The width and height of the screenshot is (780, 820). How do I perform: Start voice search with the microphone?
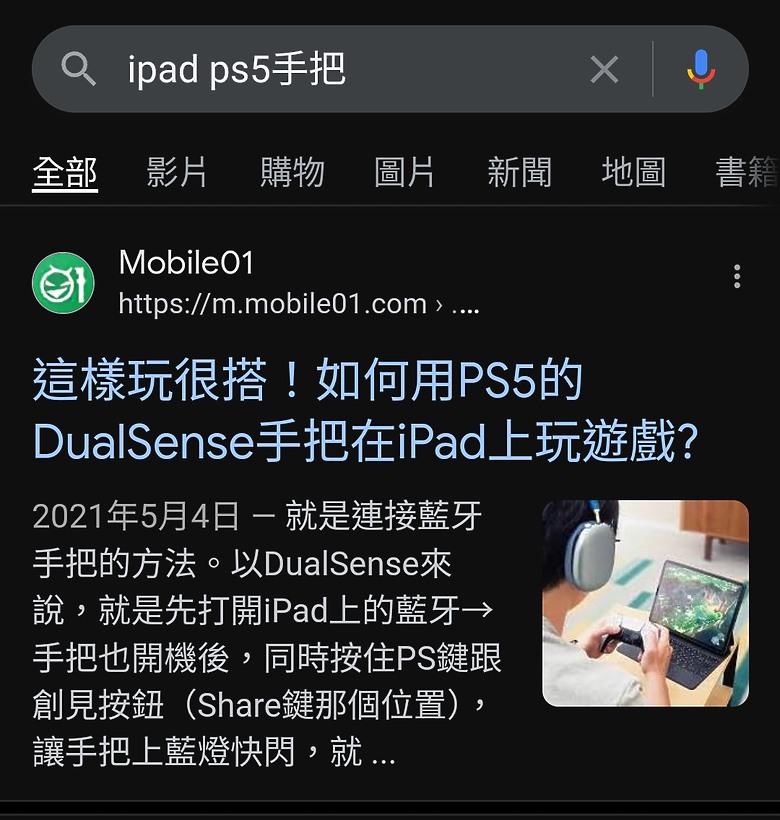(x=701, y=70)
